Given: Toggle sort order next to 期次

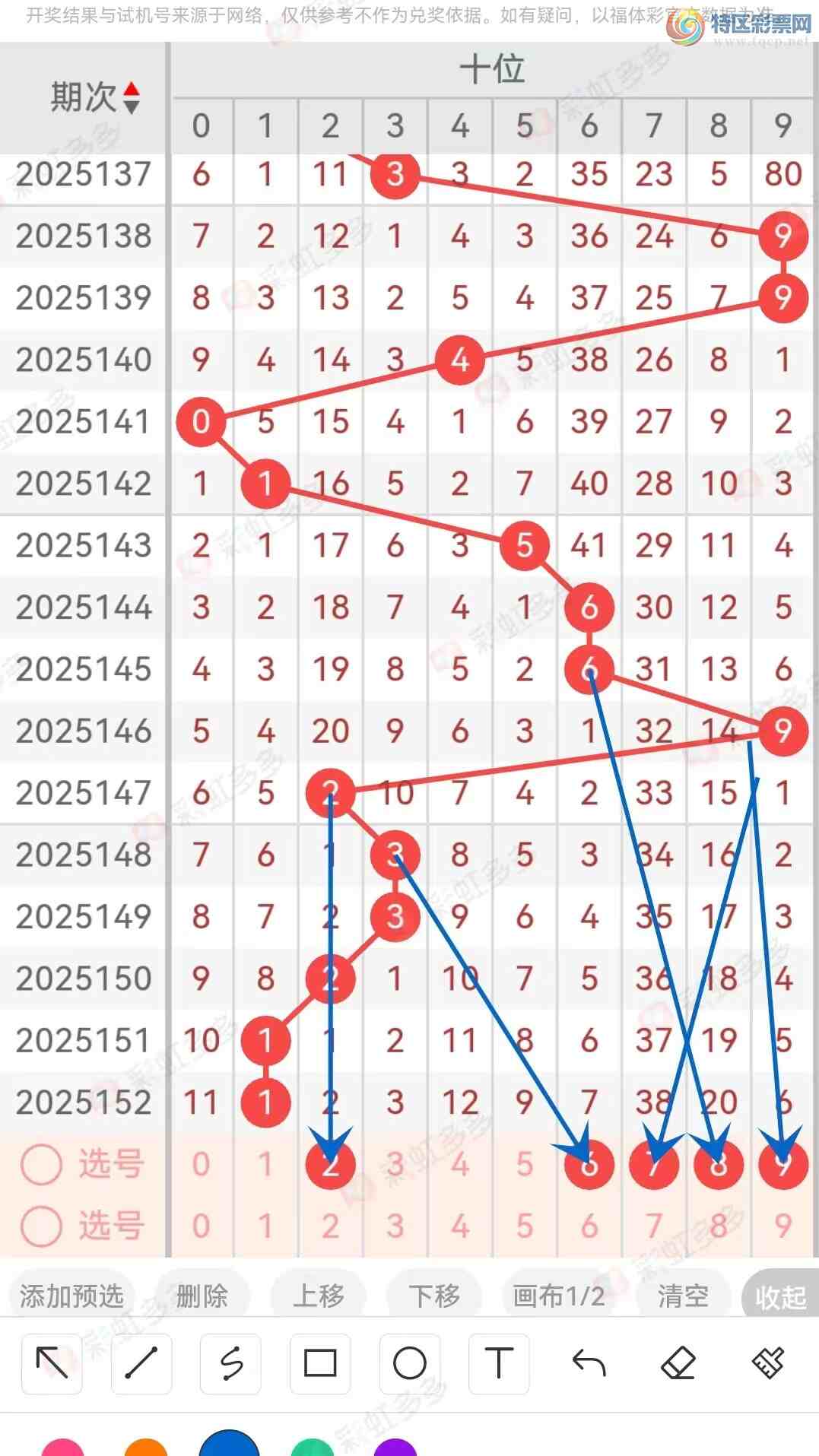Looking at the screenshot, I should click(x=132, y=97).
